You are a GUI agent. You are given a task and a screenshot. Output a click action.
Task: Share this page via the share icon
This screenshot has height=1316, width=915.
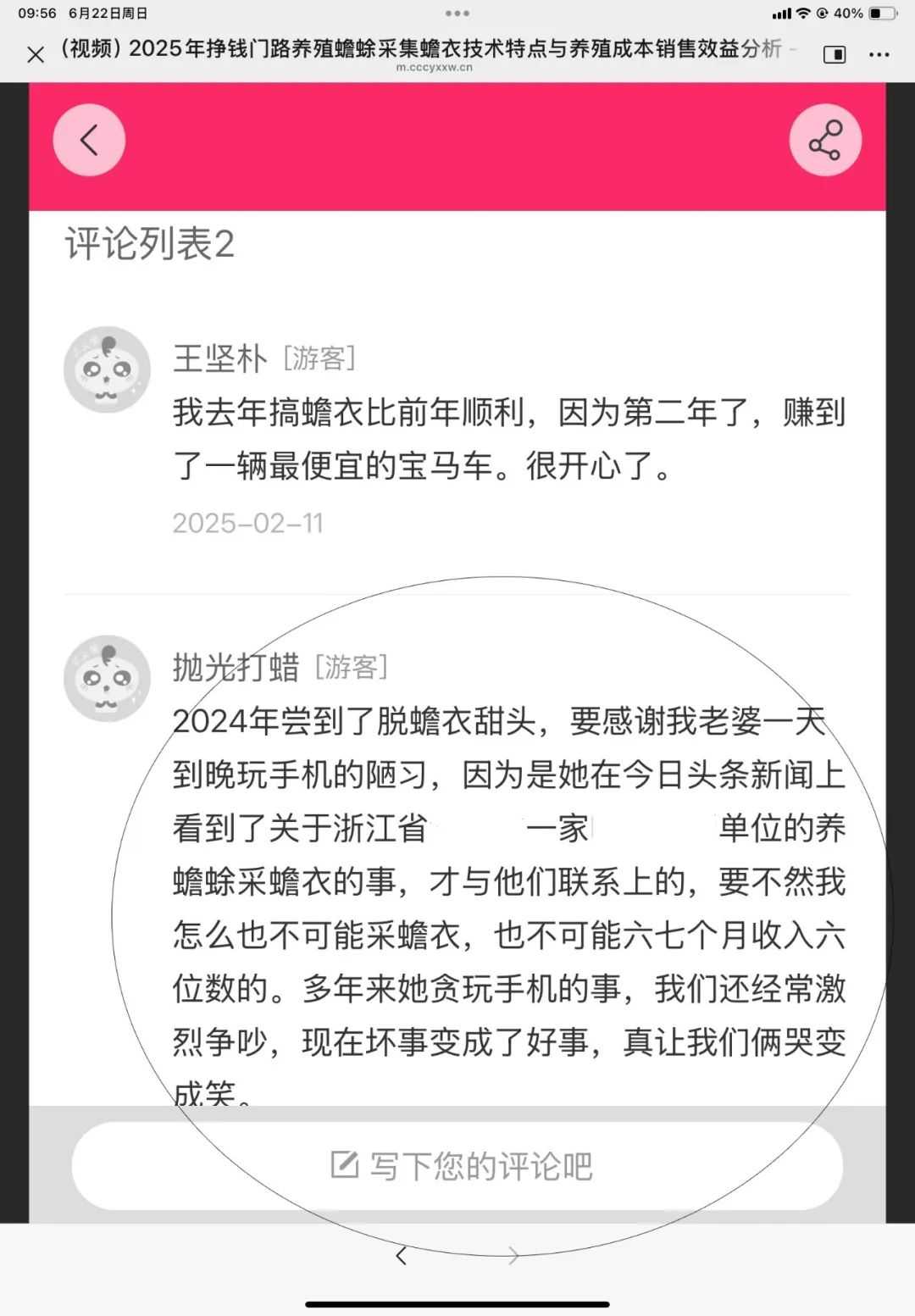[x=825, y=140]
